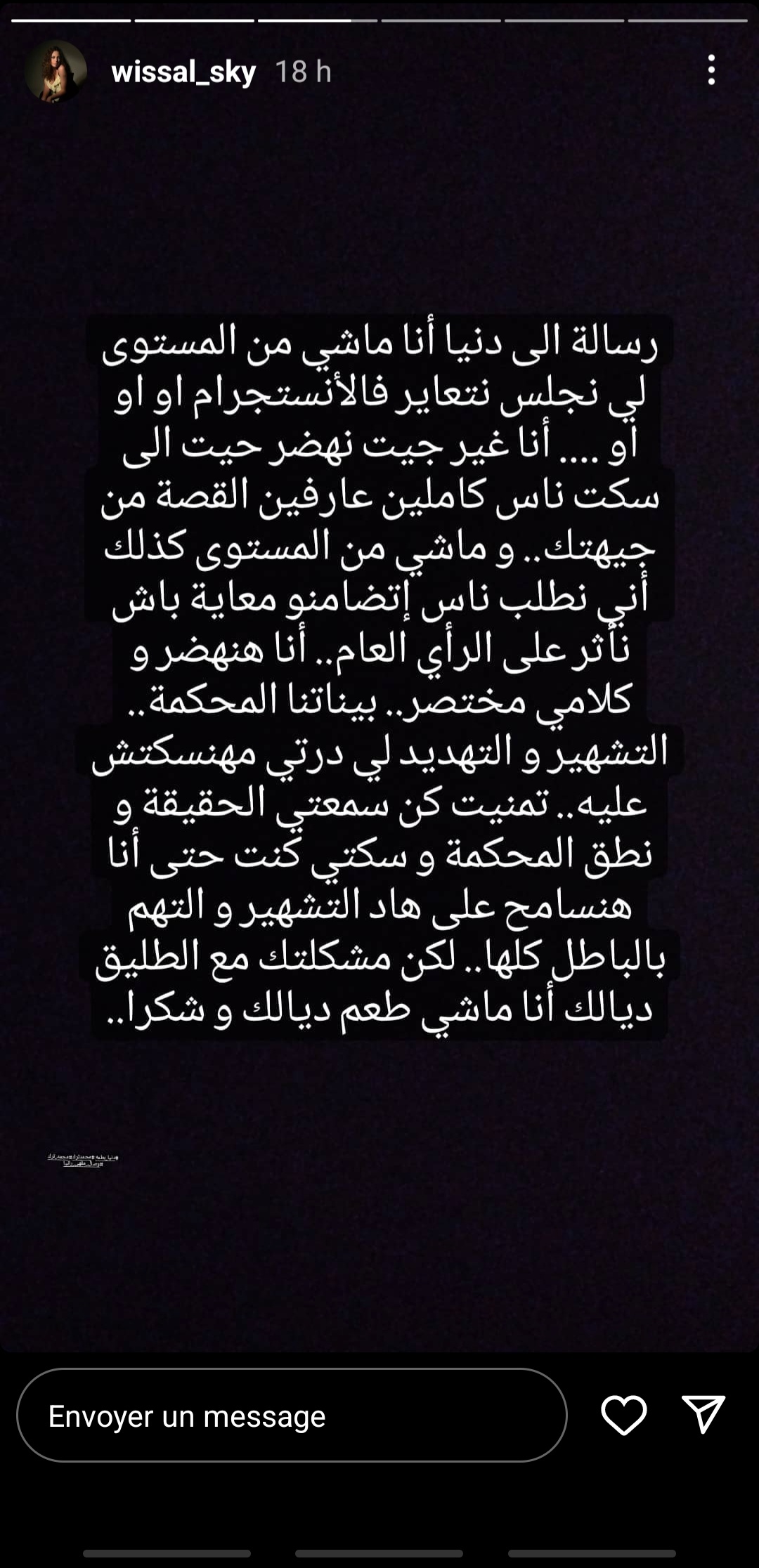Open the wissal_sky username link

click(x=183, y=72)
